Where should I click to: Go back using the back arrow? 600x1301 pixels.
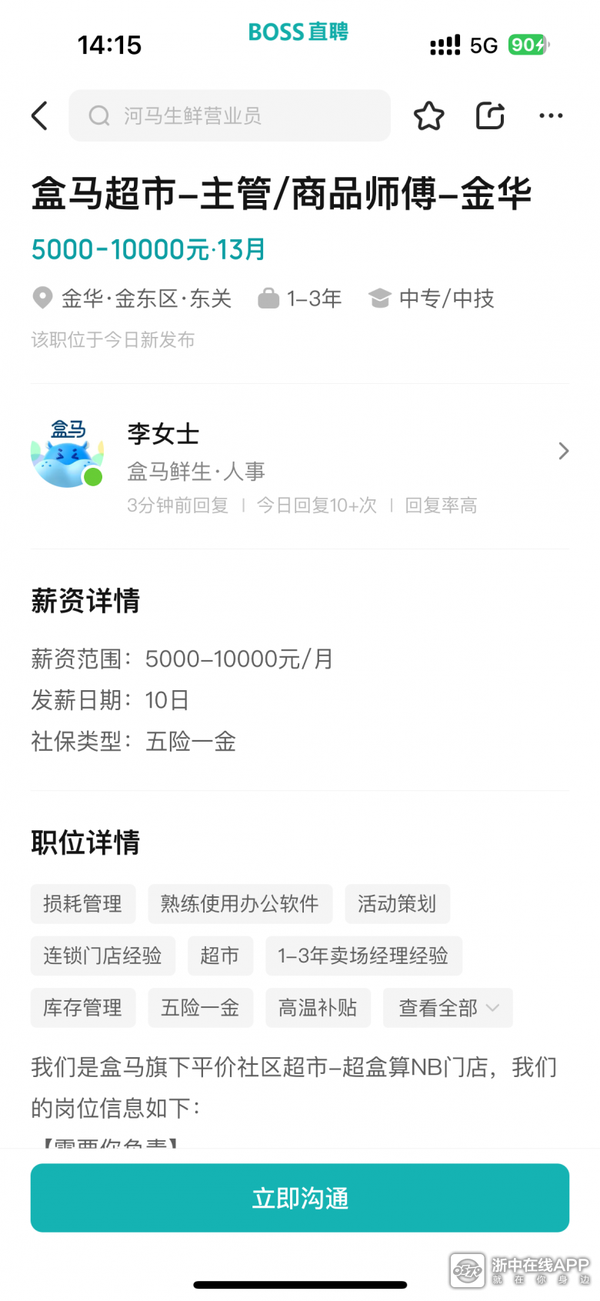click(x=39, y=116)
